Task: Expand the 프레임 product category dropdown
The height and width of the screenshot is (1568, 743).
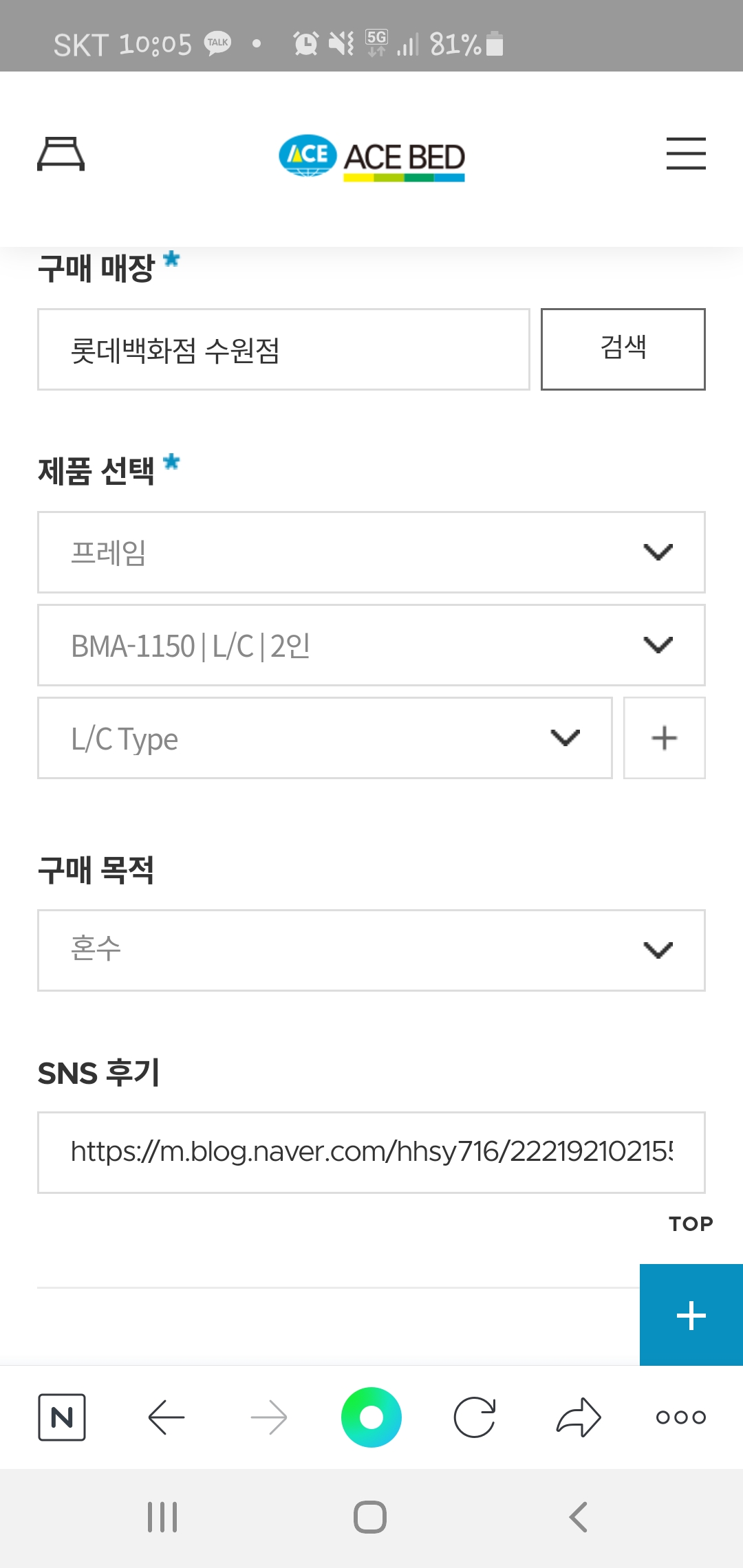Action: (371, 552)
